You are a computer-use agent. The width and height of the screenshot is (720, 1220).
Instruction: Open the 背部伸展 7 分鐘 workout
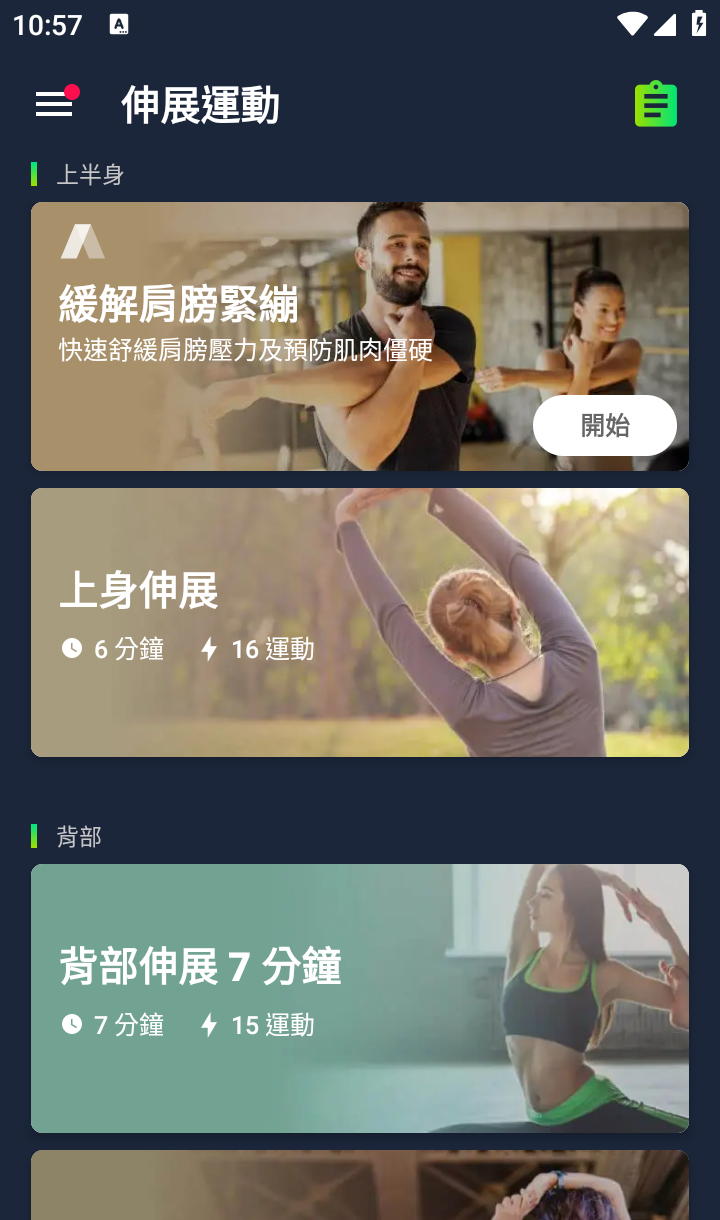pyautogui.click(x=360, y=998)
